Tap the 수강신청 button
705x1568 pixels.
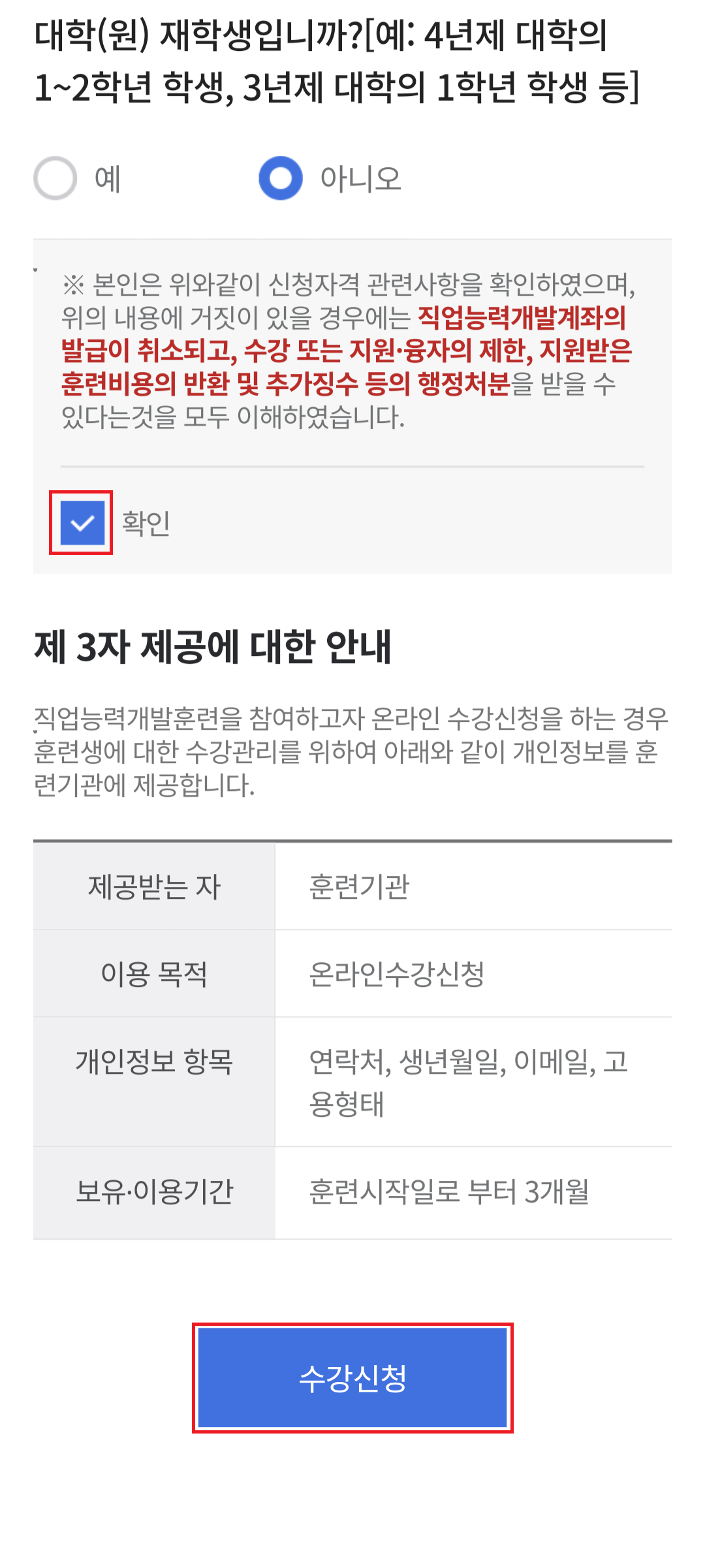click(x=352, y=1378)
